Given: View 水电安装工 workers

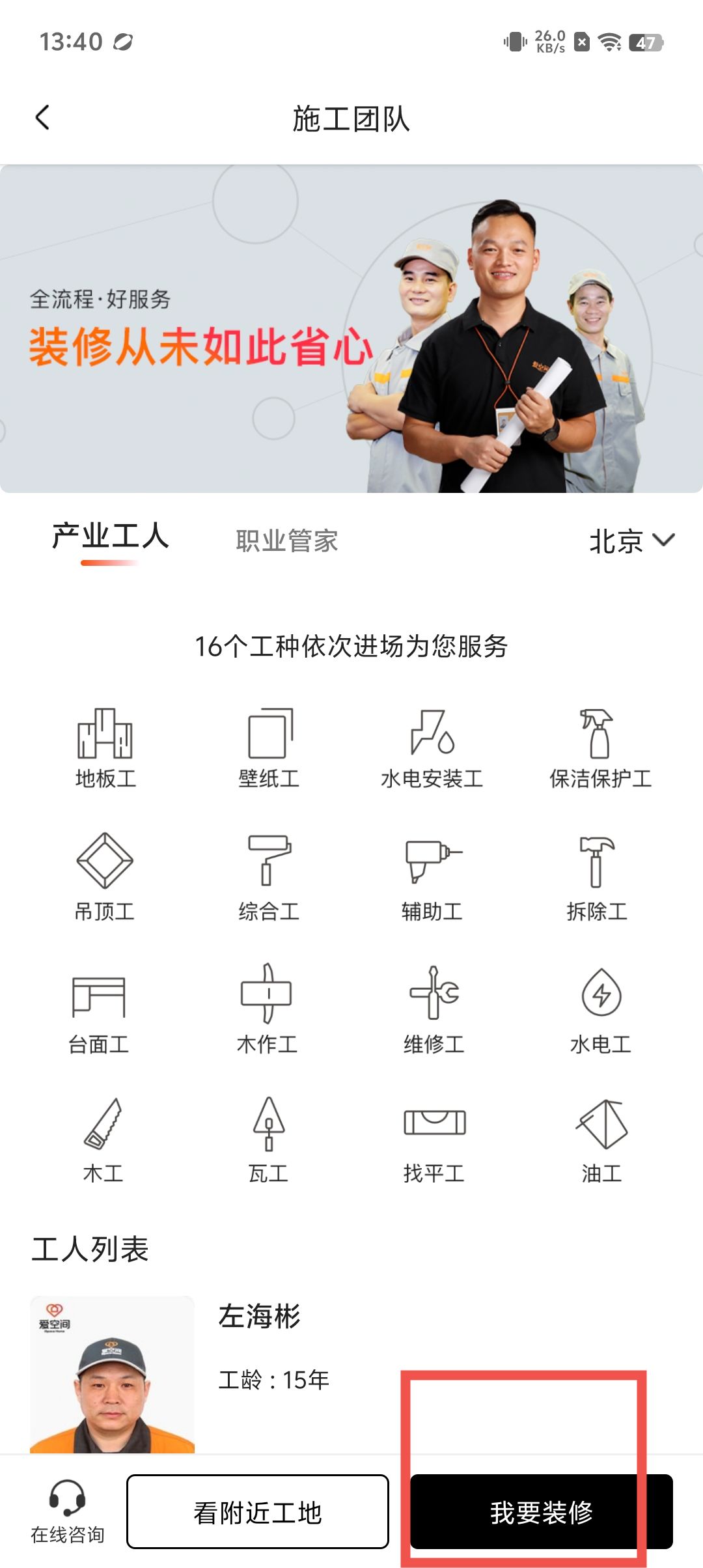Looking at the screenshot, I should pos(432,749).
